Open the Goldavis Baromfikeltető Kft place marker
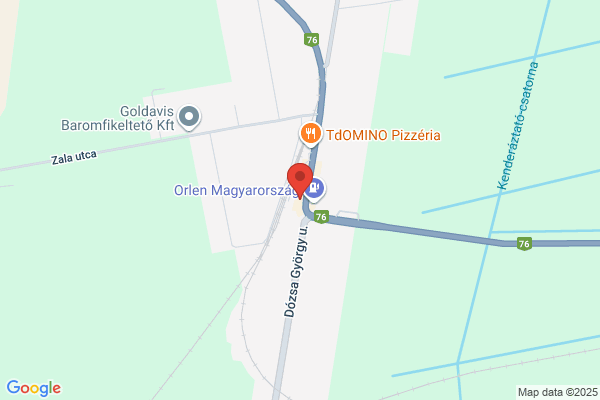 point(189,118)
